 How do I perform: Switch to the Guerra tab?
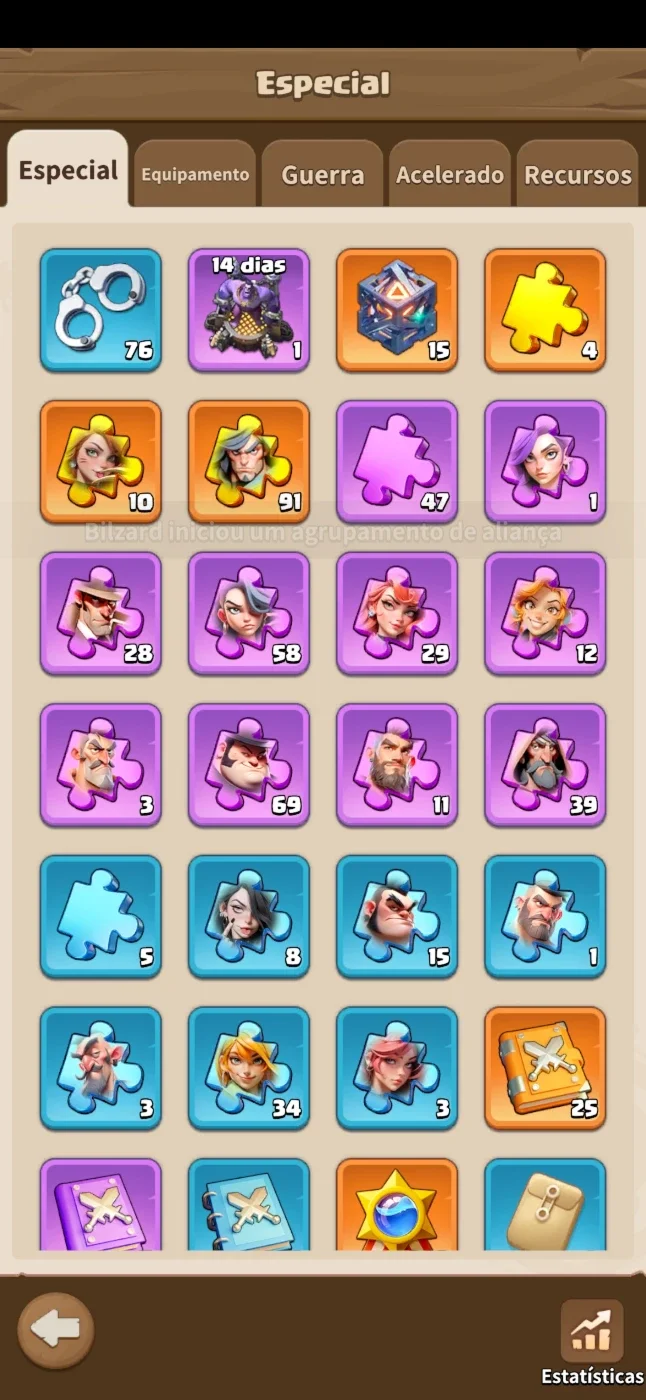pos(322,174)
